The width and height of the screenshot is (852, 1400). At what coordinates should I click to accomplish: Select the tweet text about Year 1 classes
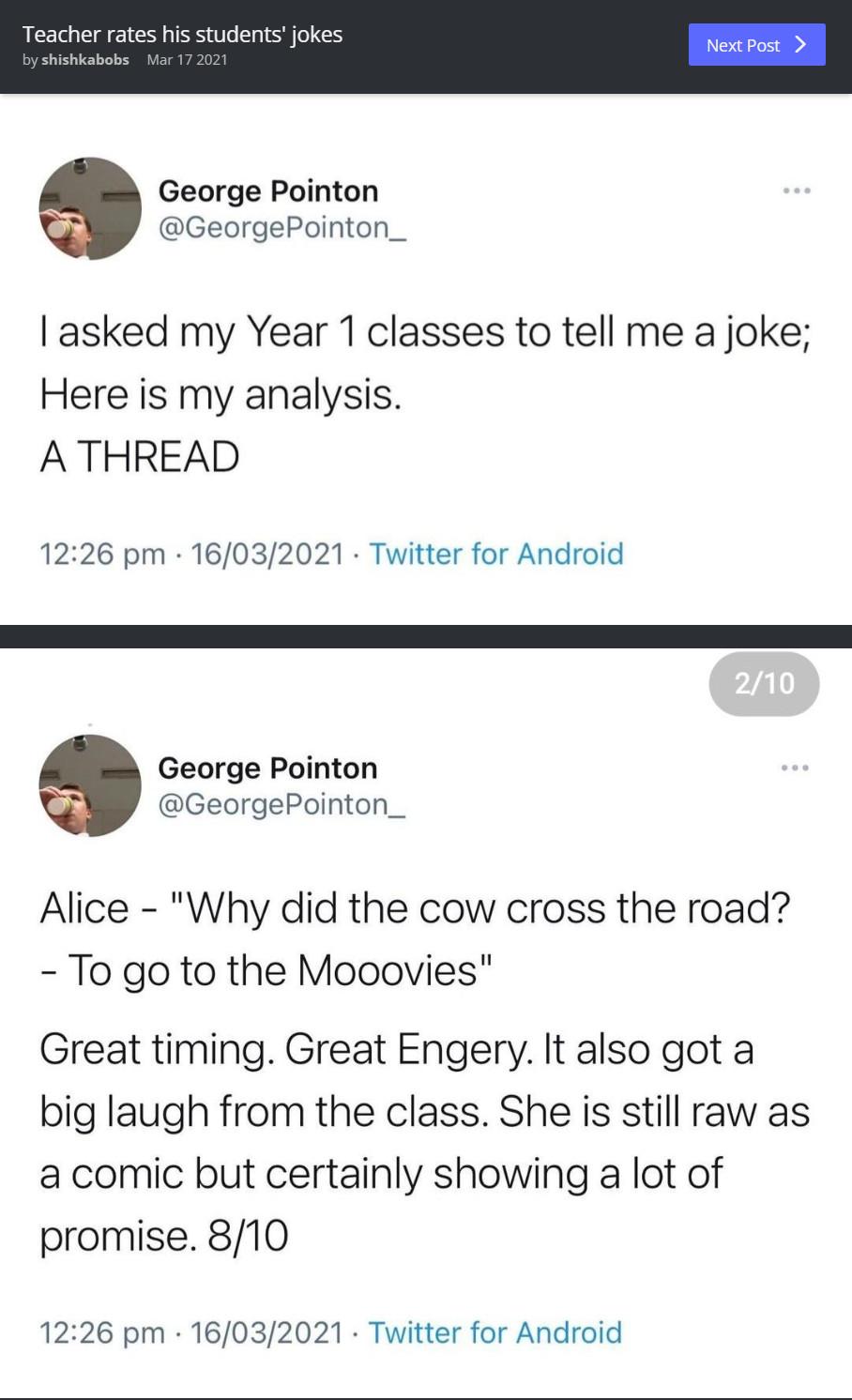point(424,392)
